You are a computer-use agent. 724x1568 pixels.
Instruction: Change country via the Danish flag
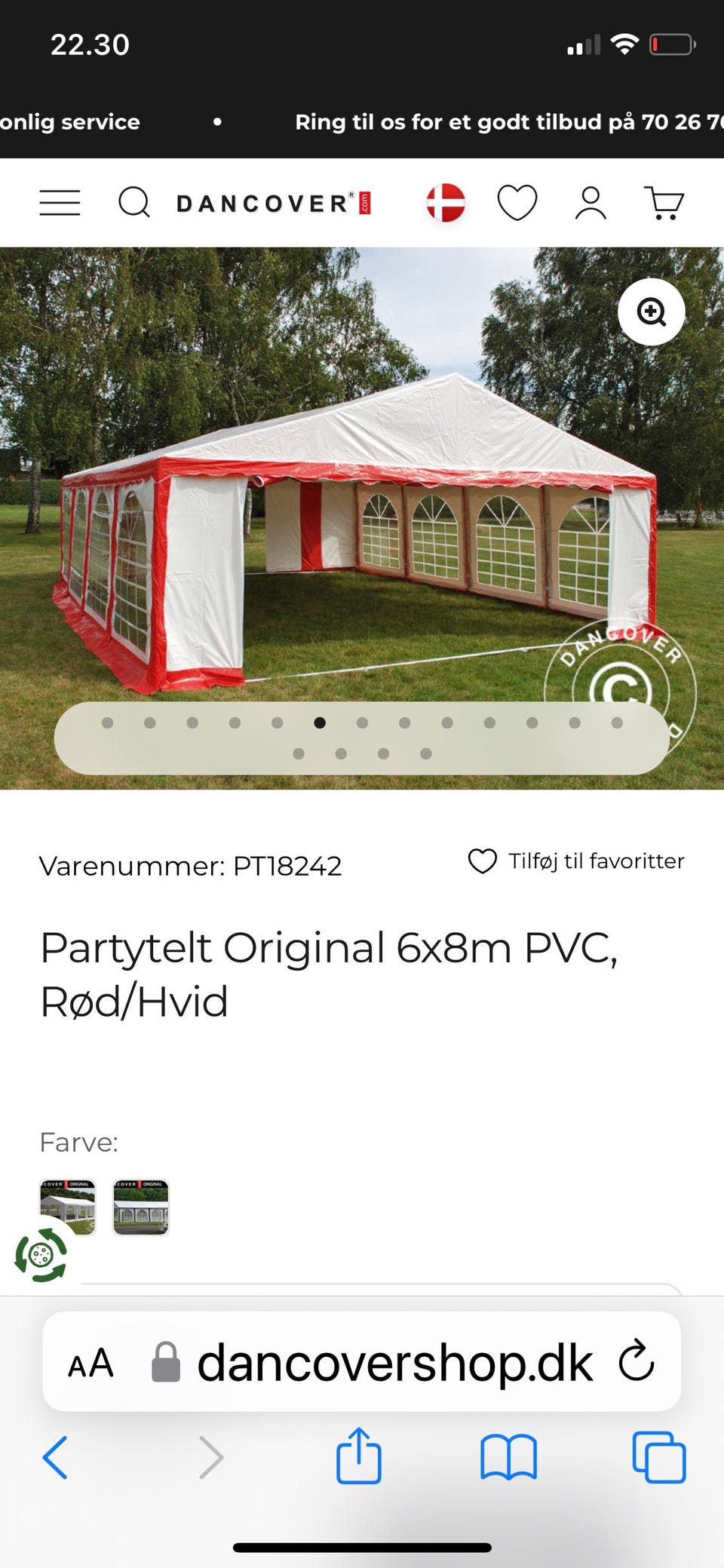tap(446, 203)
